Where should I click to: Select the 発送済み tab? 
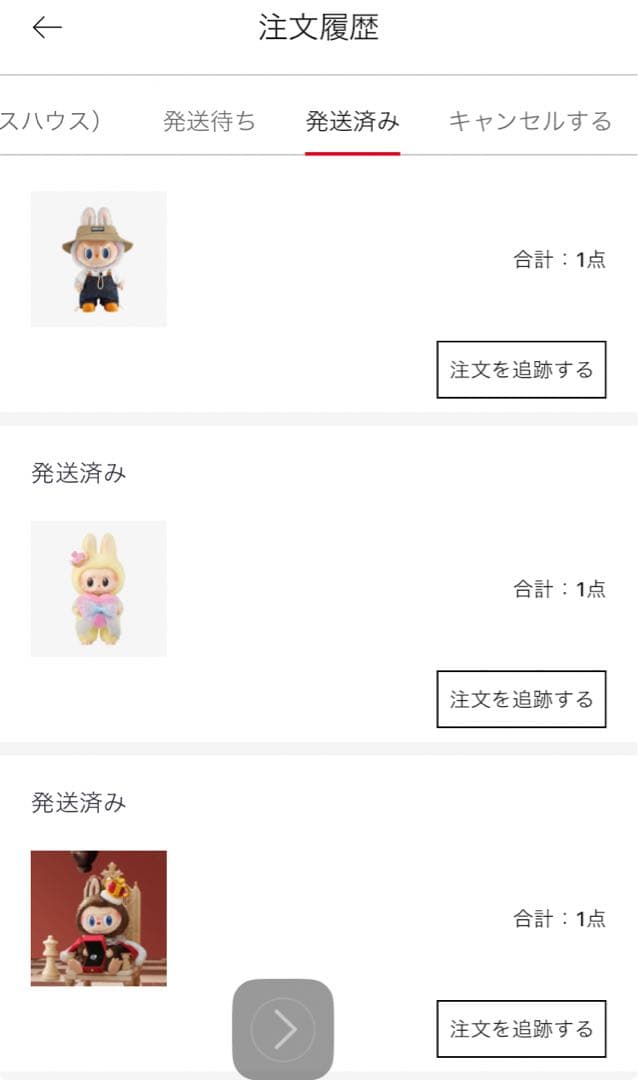352,122
